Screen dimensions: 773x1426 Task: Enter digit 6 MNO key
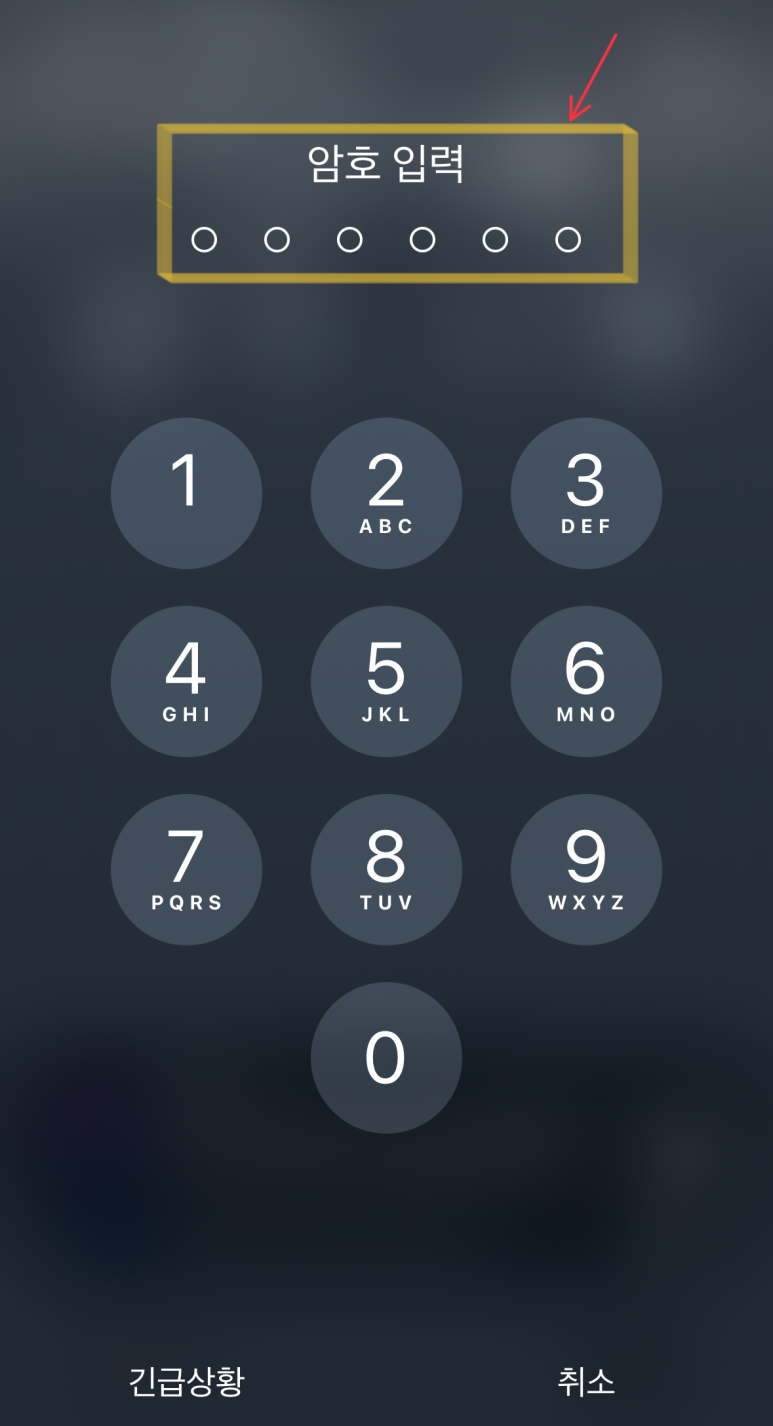point(586,681)
